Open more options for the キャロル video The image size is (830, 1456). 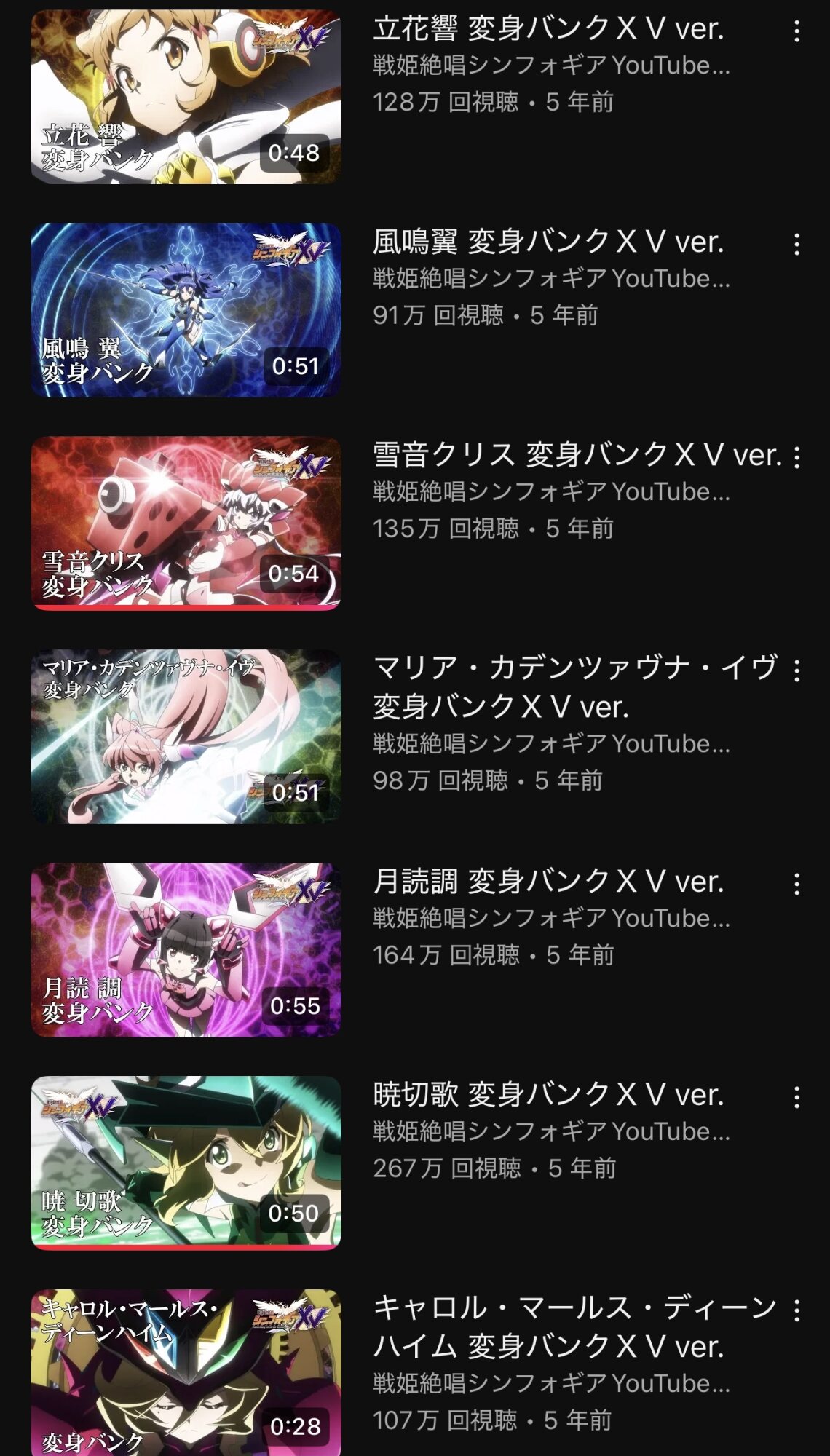pyautogui.click(x=797, y=1310)
